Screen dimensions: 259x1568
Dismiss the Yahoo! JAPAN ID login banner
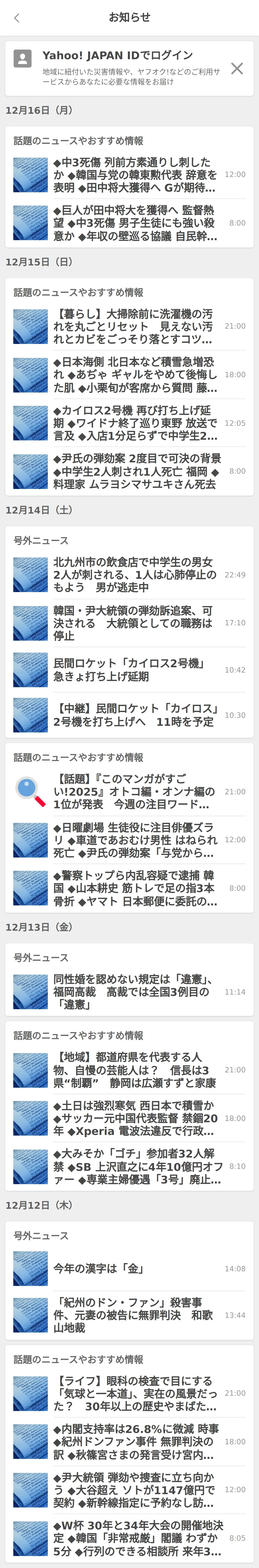[x=236, y=68]
